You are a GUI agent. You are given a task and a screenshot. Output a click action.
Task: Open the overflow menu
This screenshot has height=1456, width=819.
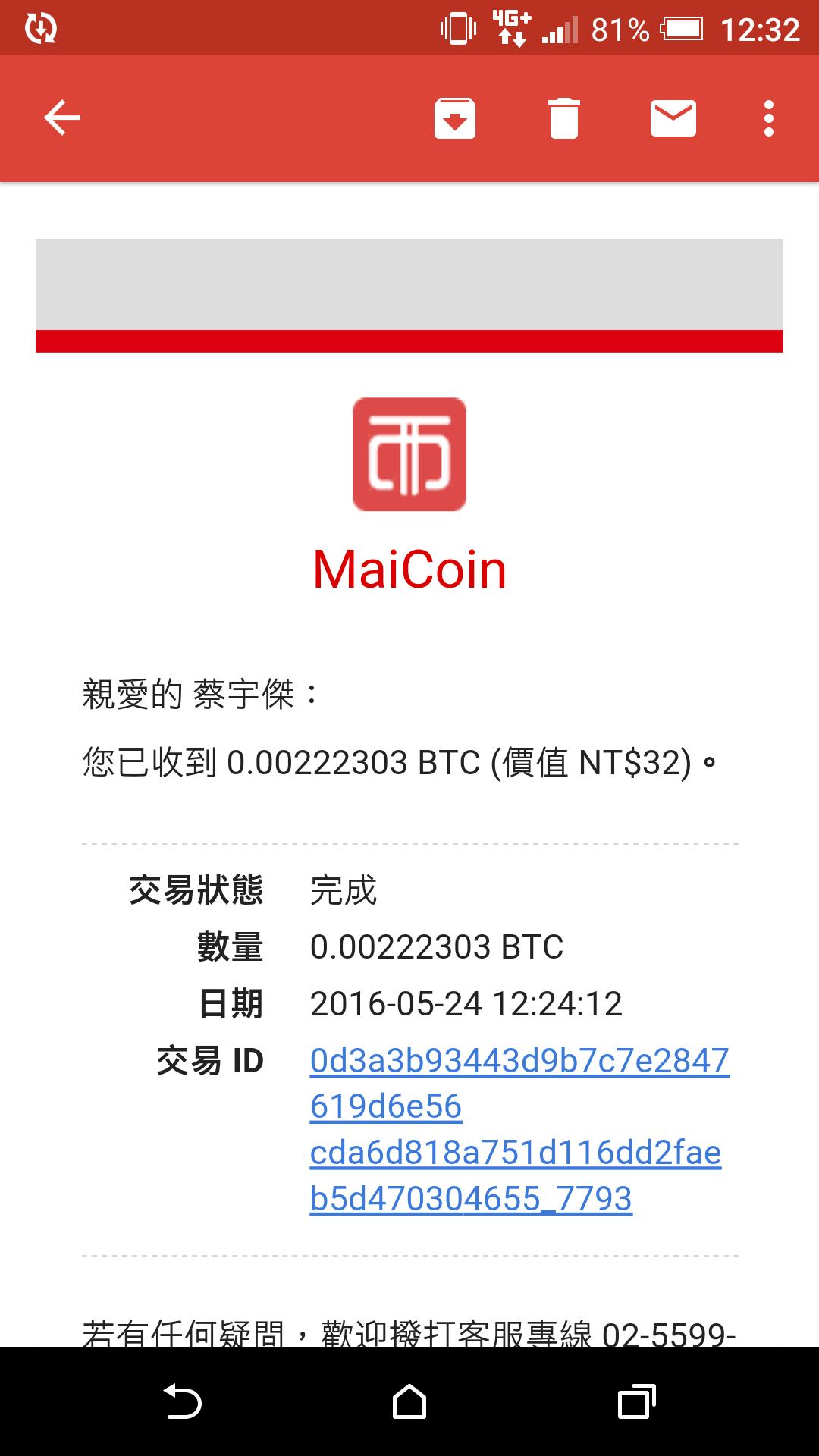point(769,118)
